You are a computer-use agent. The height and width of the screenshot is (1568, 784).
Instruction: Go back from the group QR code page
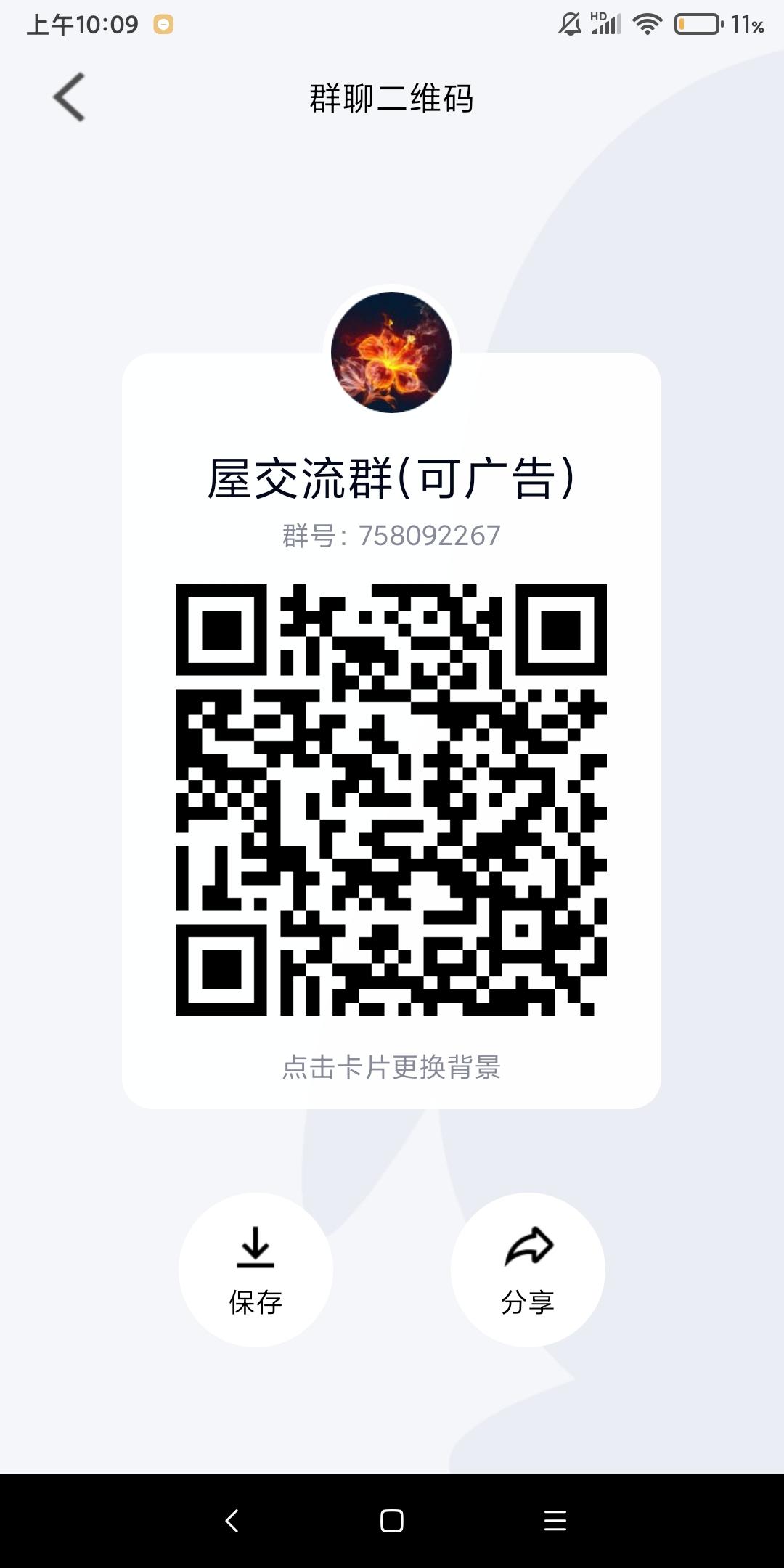point(69,97)
